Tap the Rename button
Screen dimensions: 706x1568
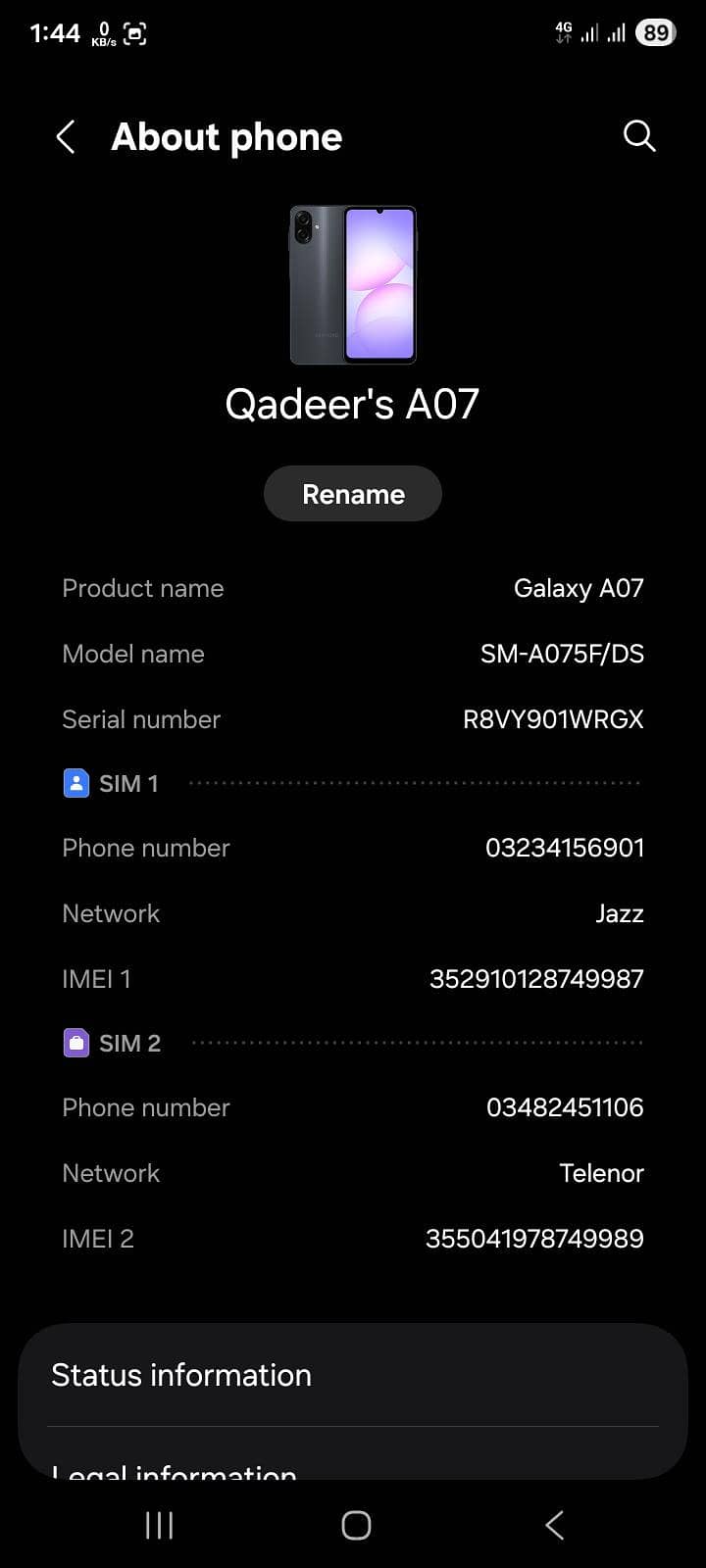[x=353, y=494]
